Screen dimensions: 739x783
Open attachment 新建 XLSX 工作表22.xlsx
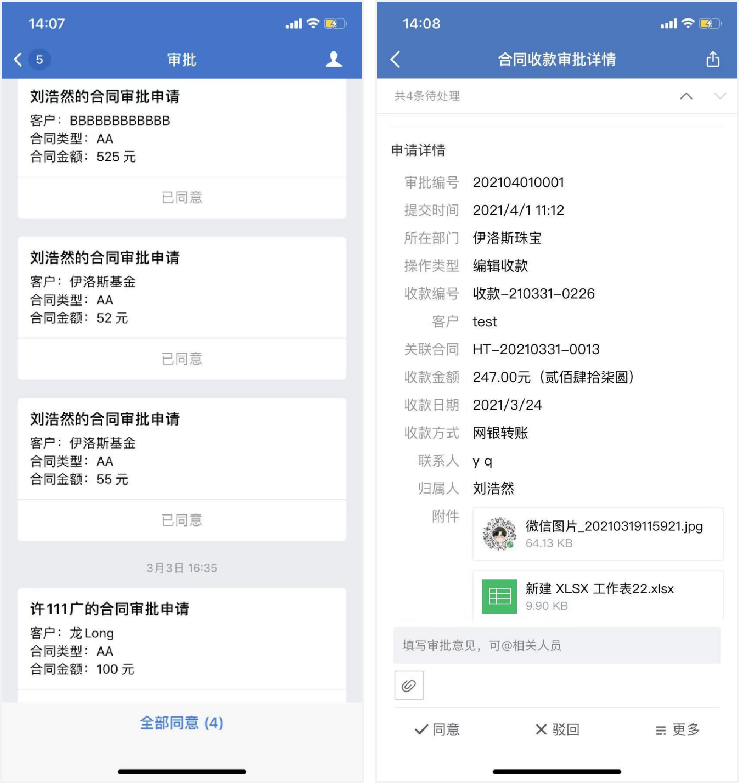(598, 596)
